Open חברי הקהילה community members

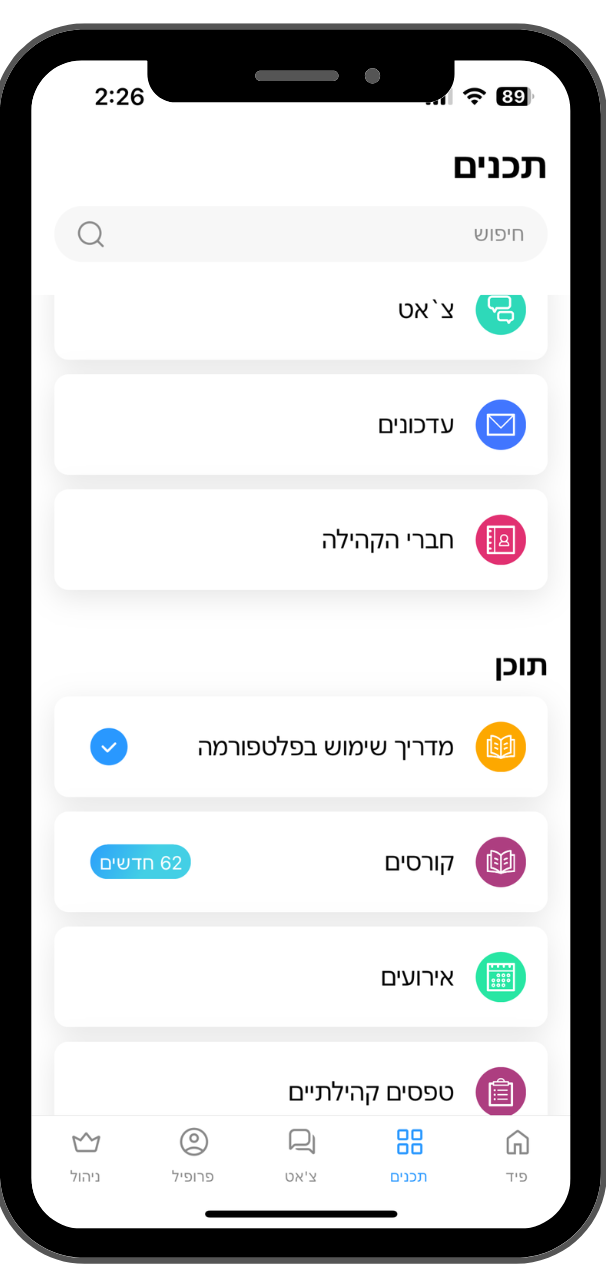(300, 540)
